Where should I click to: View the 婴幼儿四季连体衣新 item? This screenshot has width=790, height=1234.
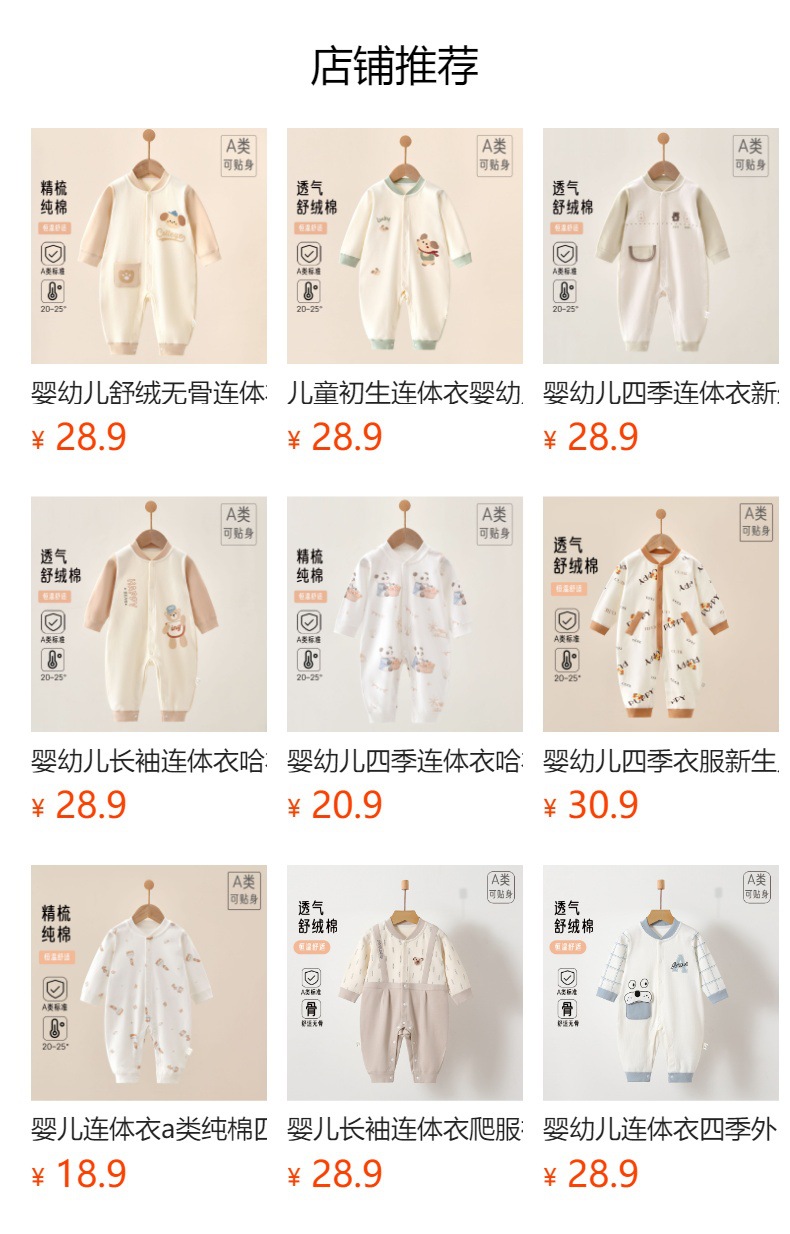[661, 246]
